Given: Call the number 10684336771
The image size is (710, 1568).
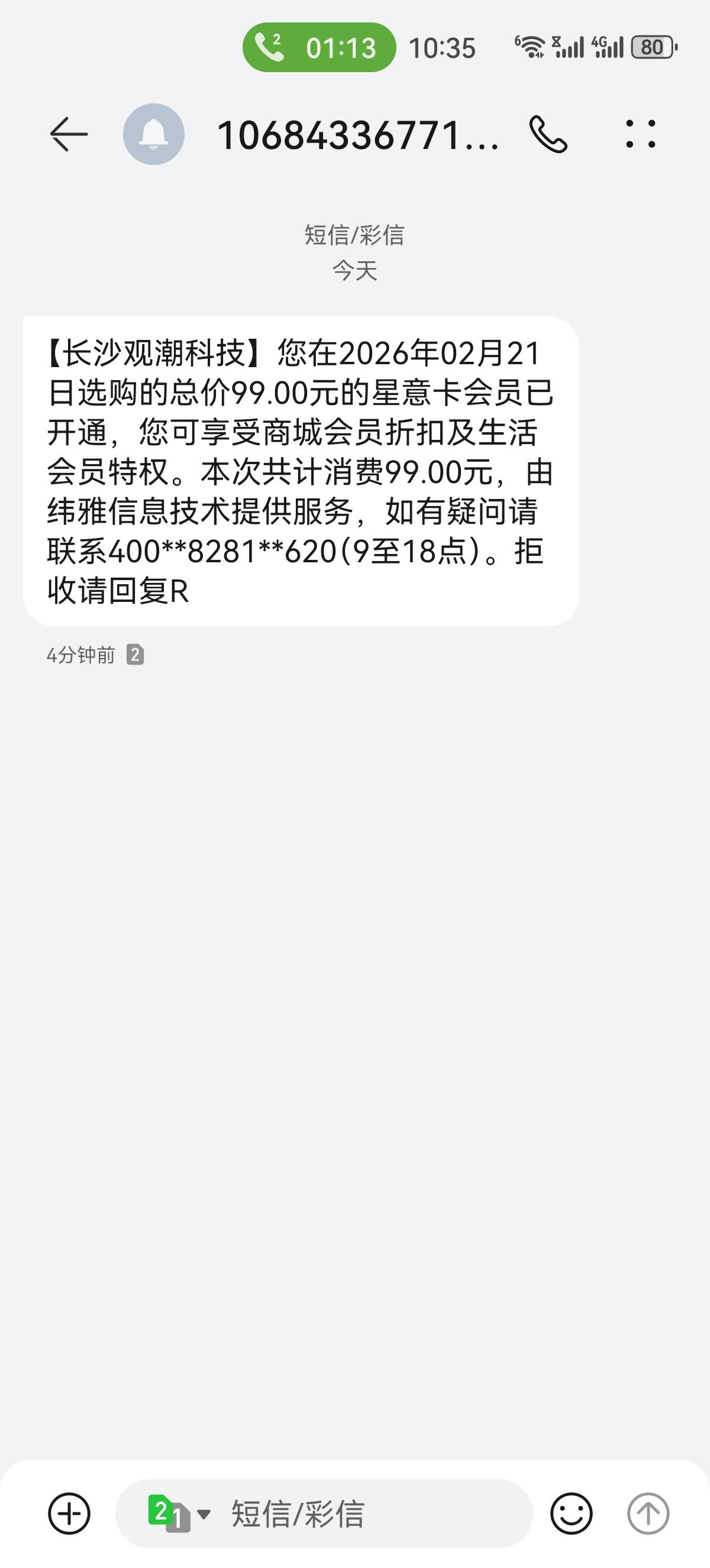Looking at the screenshot, I should click(548, 134).
